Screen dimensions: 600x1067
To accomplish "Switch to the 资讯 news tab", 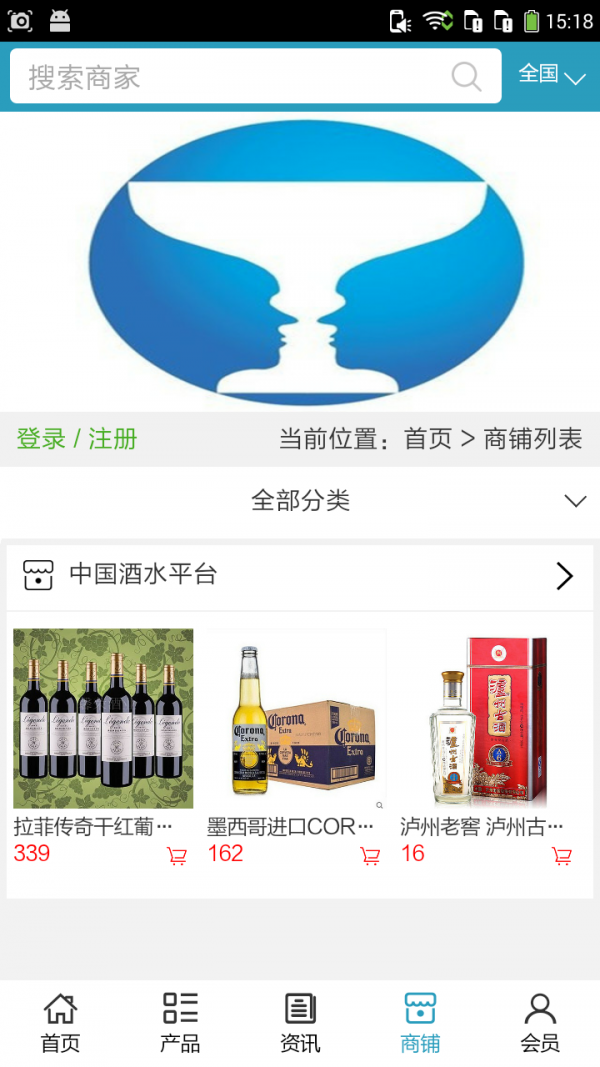I will 300,1022.
